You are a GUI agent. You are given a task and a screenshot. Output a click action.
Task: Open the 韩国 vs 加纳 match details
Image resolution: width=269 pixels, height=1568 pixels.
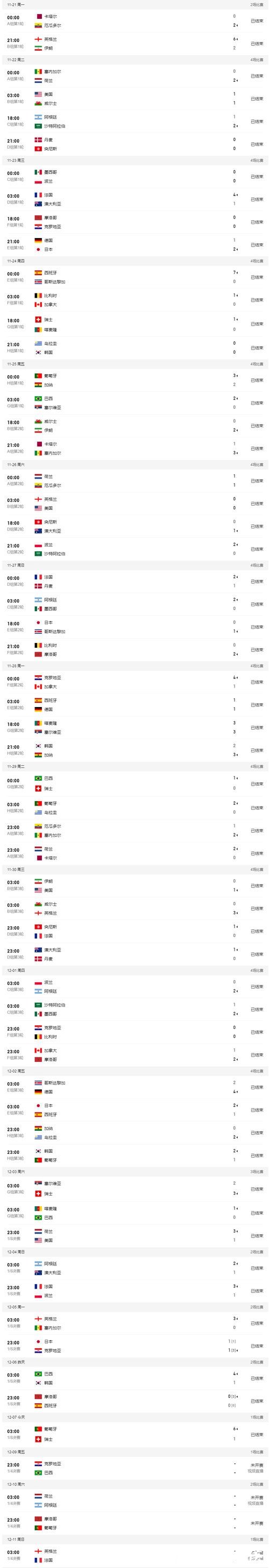tap(134, 750)
